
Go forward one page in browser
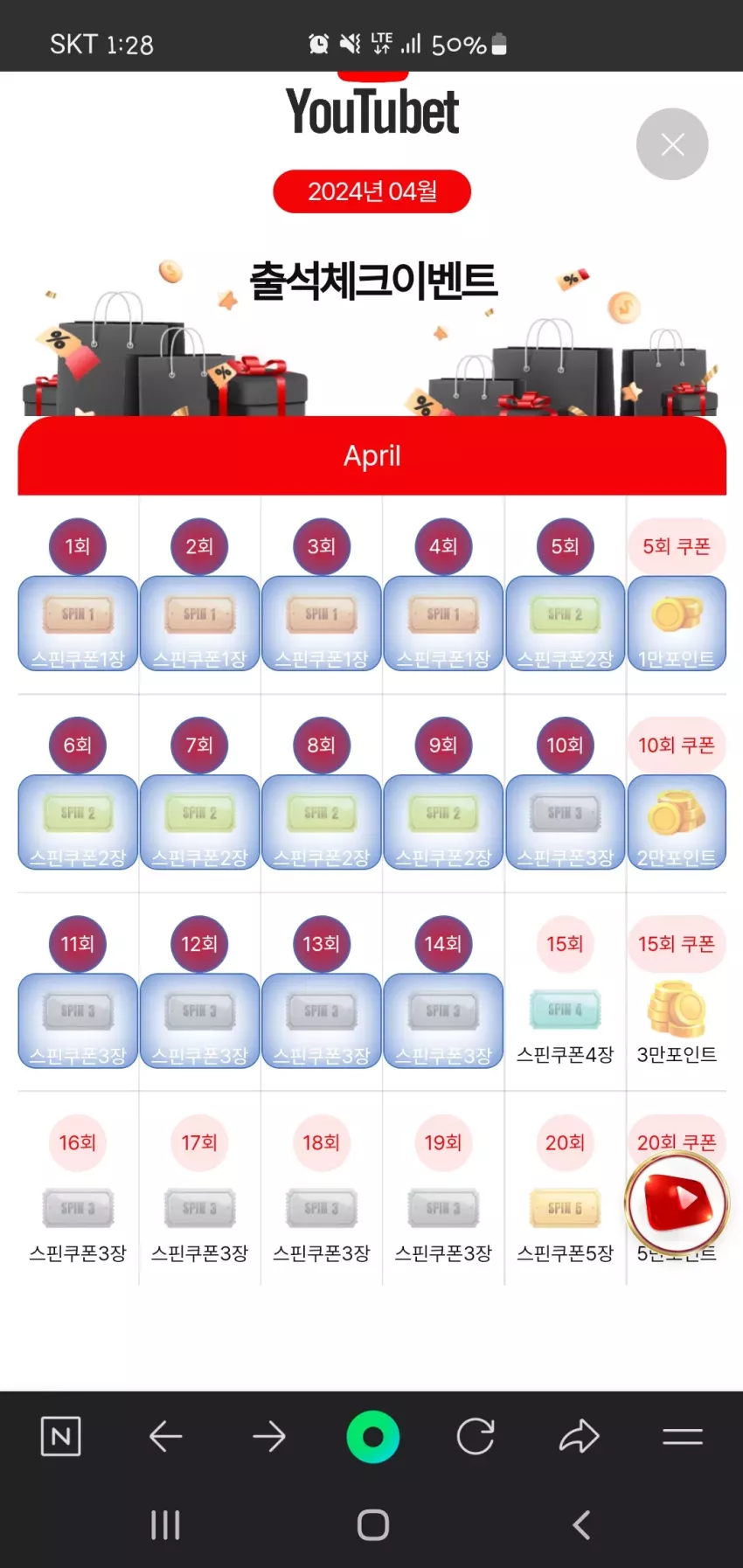269,1436
